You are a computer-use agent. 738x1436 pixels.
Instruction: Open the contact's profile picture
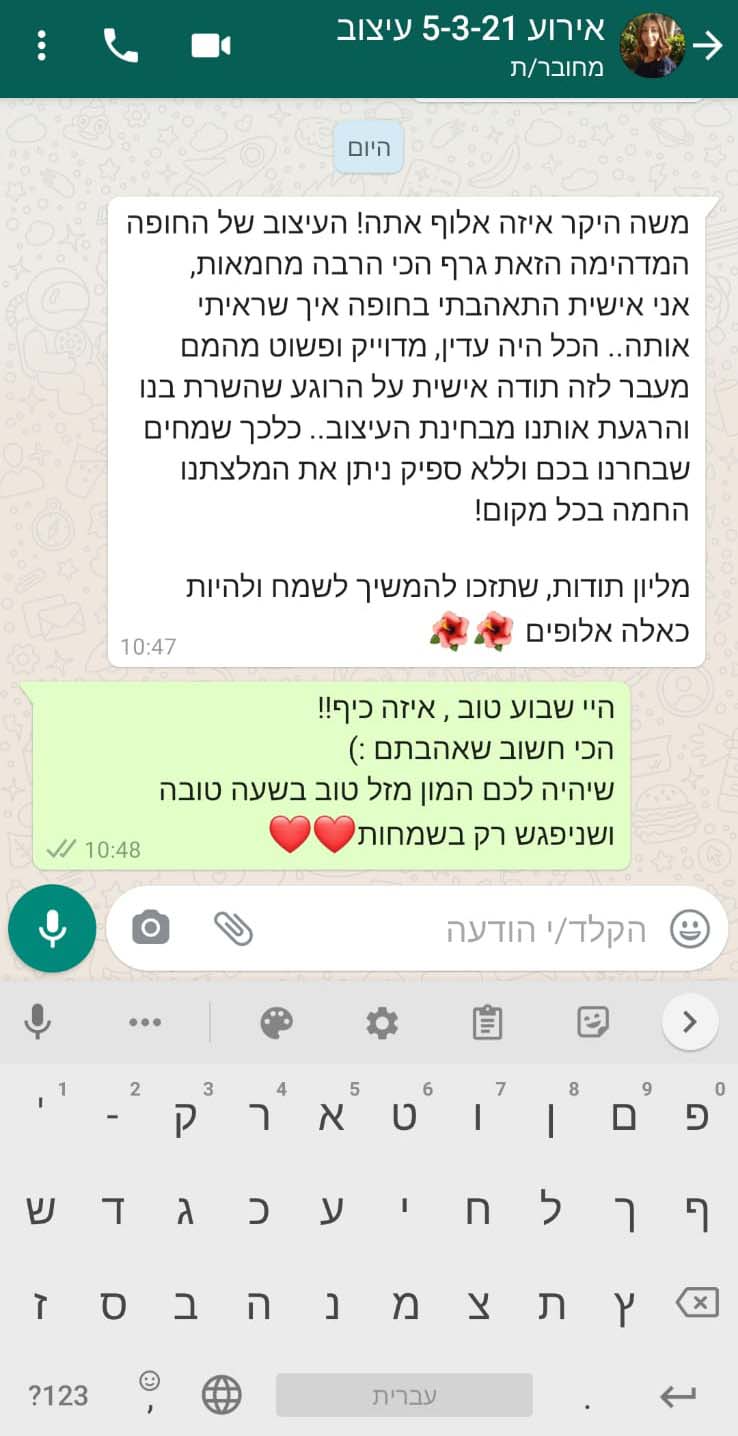point(652,46)
